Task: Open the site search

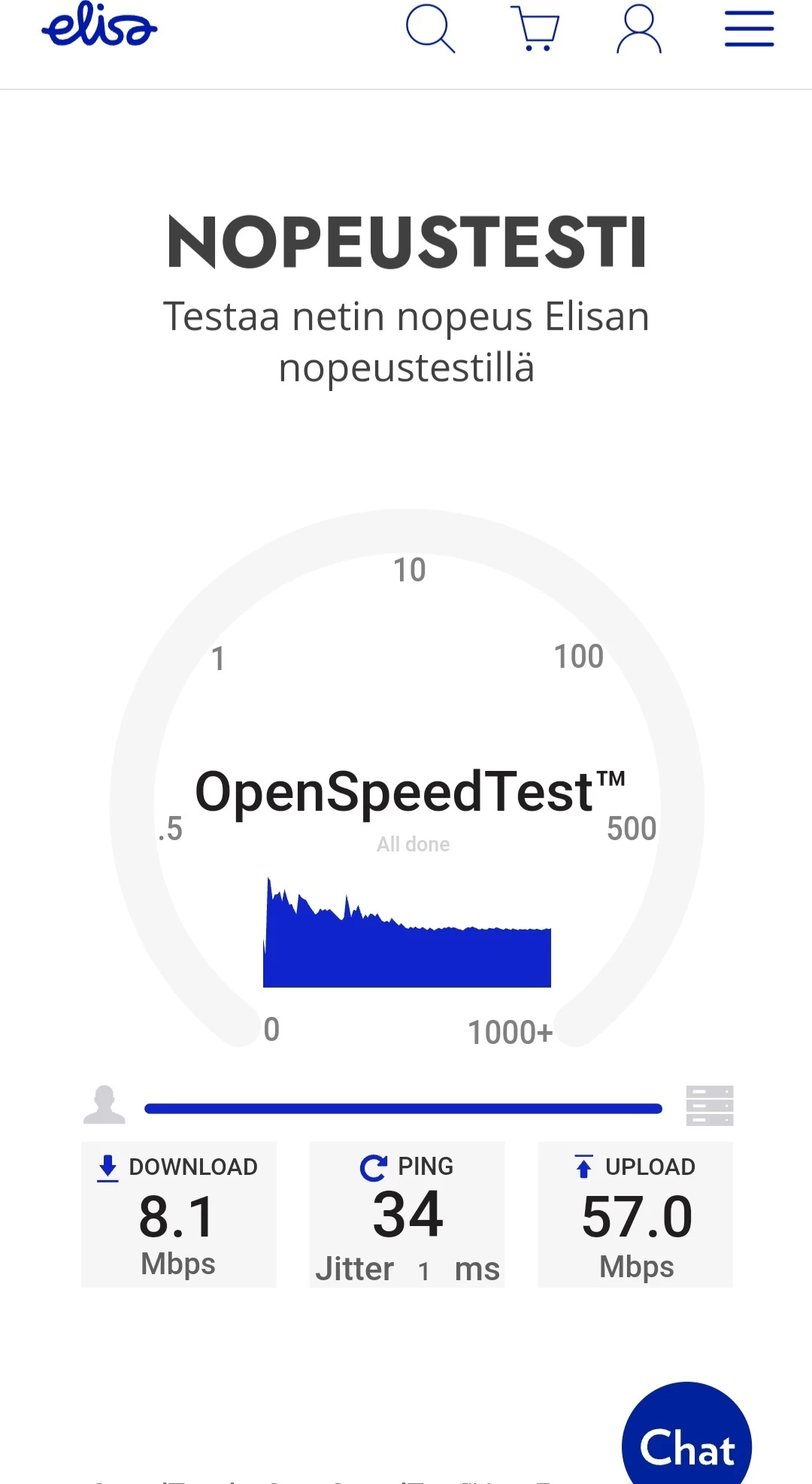Action: pos(430,29)
